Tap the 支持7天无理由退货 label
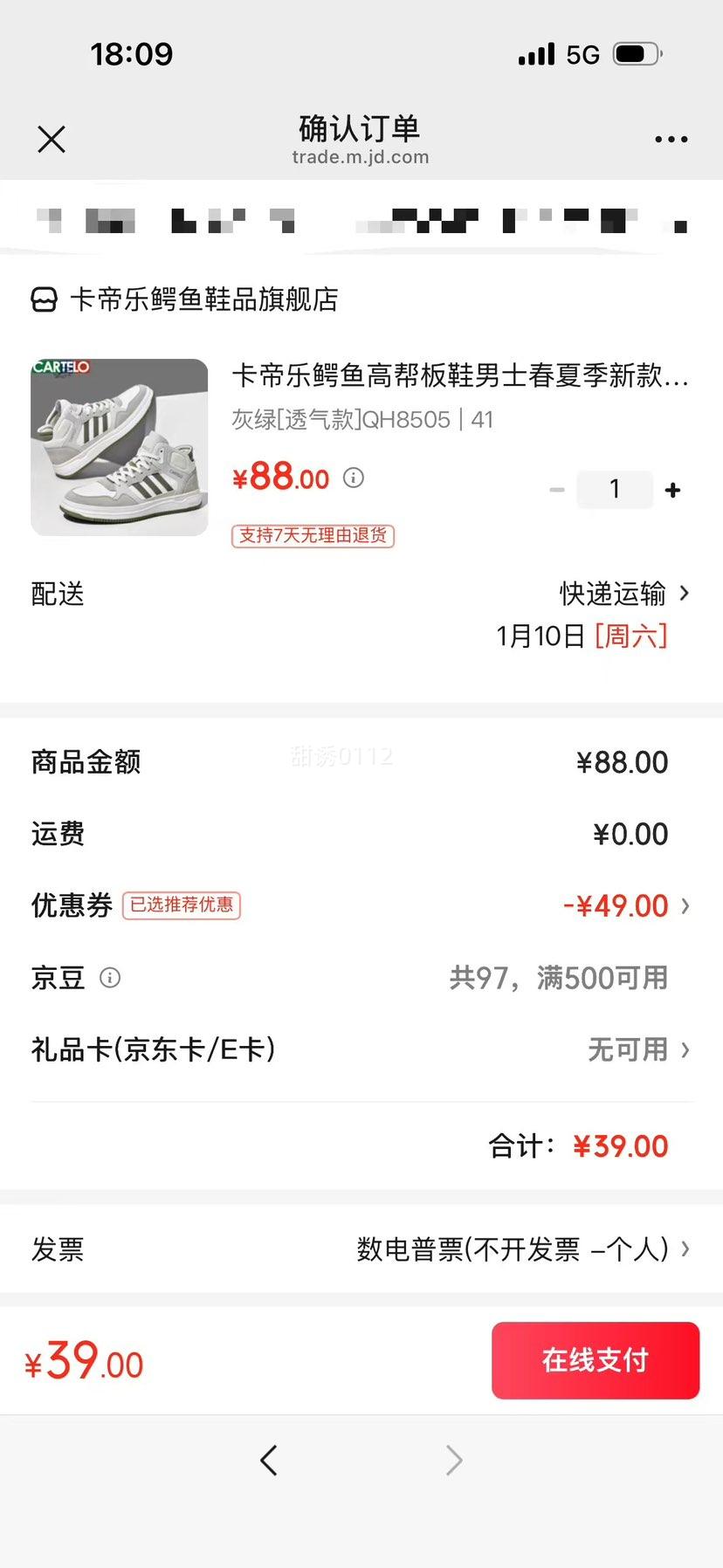723x1568 pixels. 312,536
